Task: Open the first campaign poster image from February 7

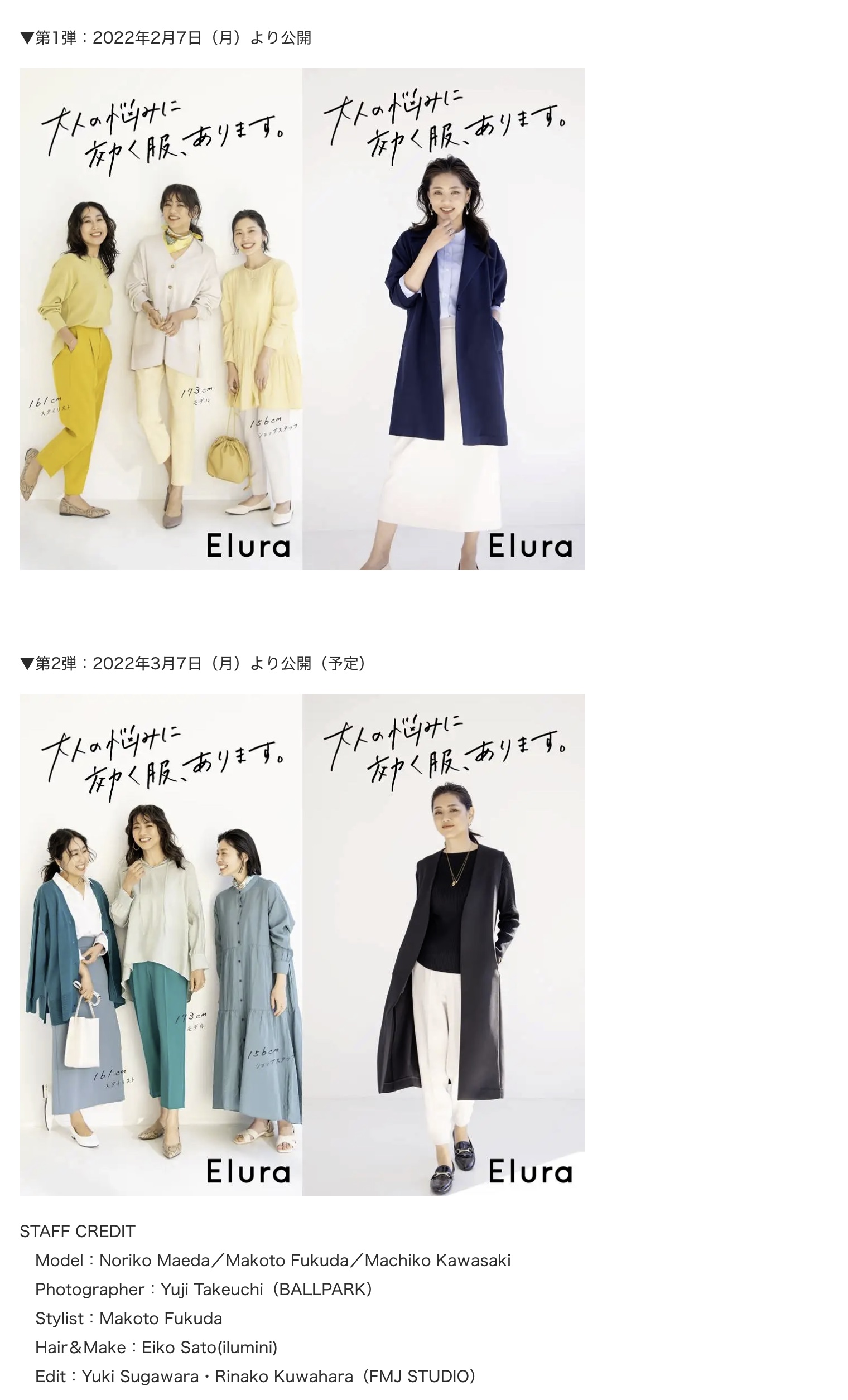Action: [x=302, y=318]
